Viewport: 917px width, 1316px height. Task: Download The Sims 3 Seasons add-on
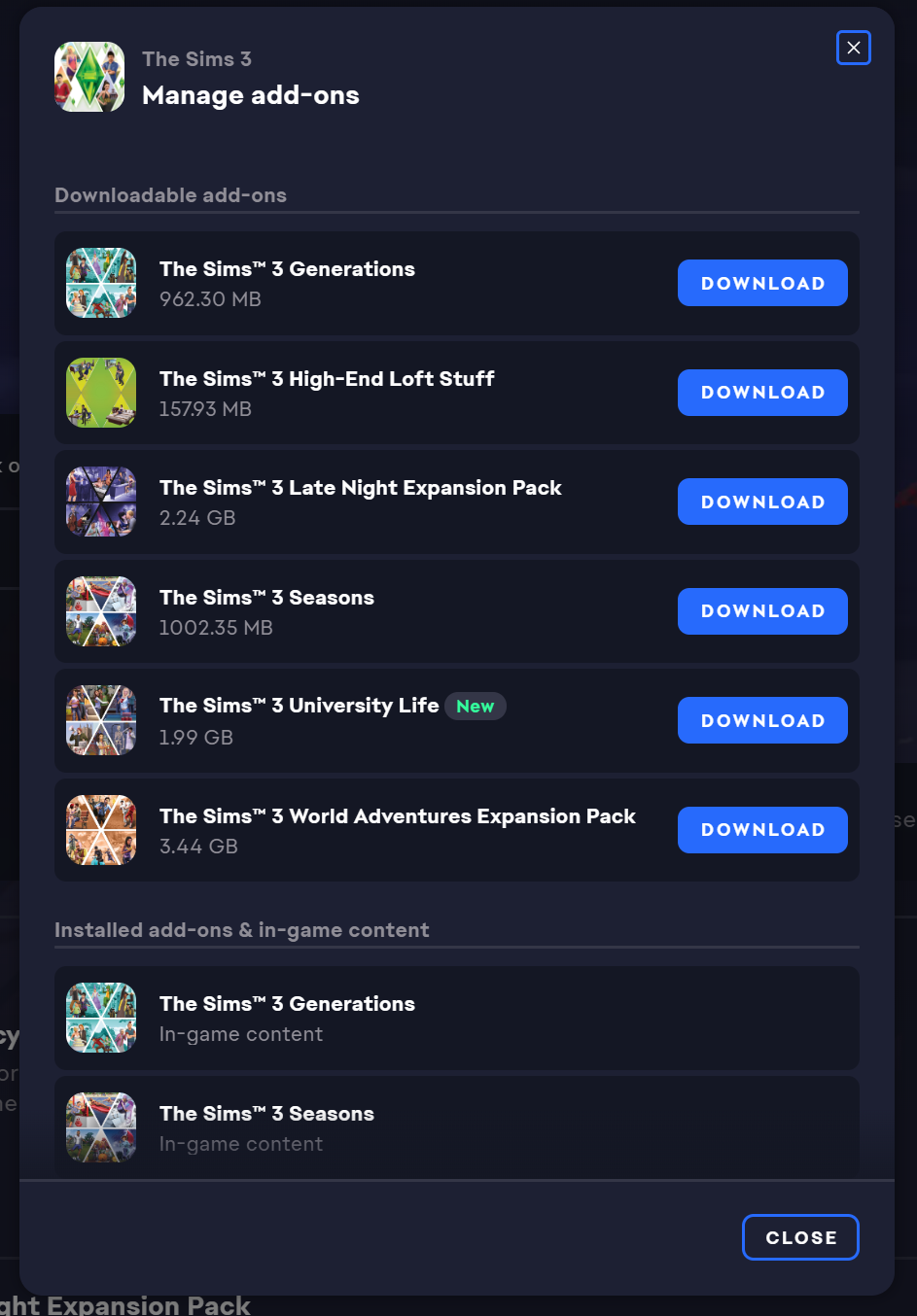(x=761, y=611)
